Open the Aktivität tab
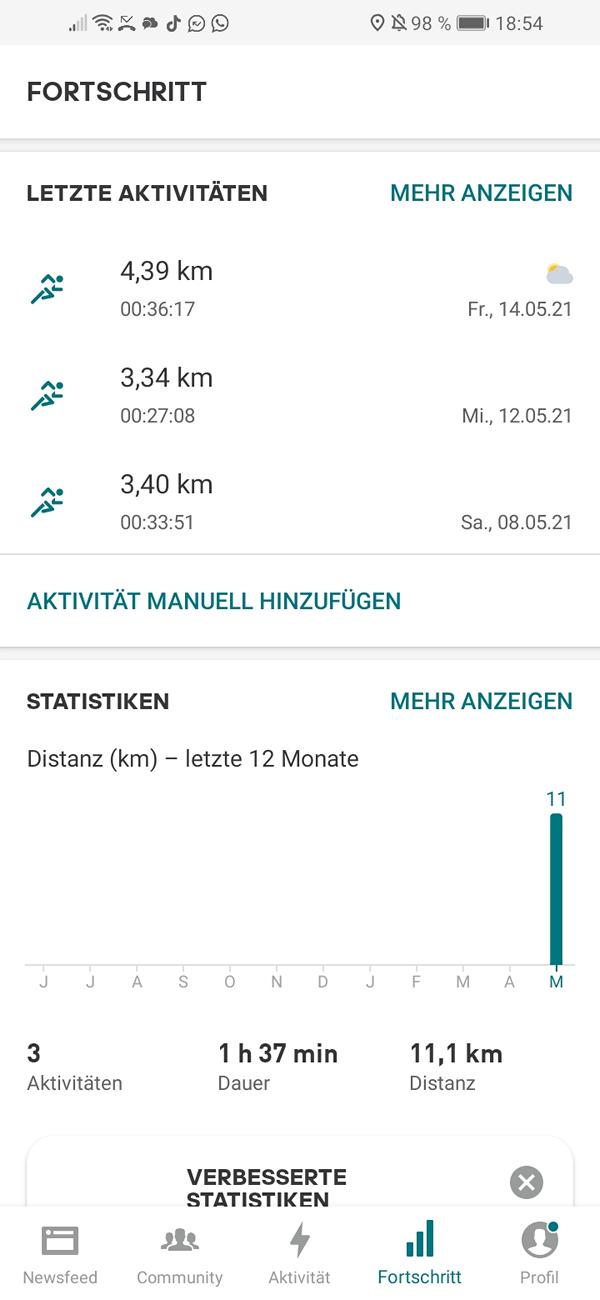 300,1253
